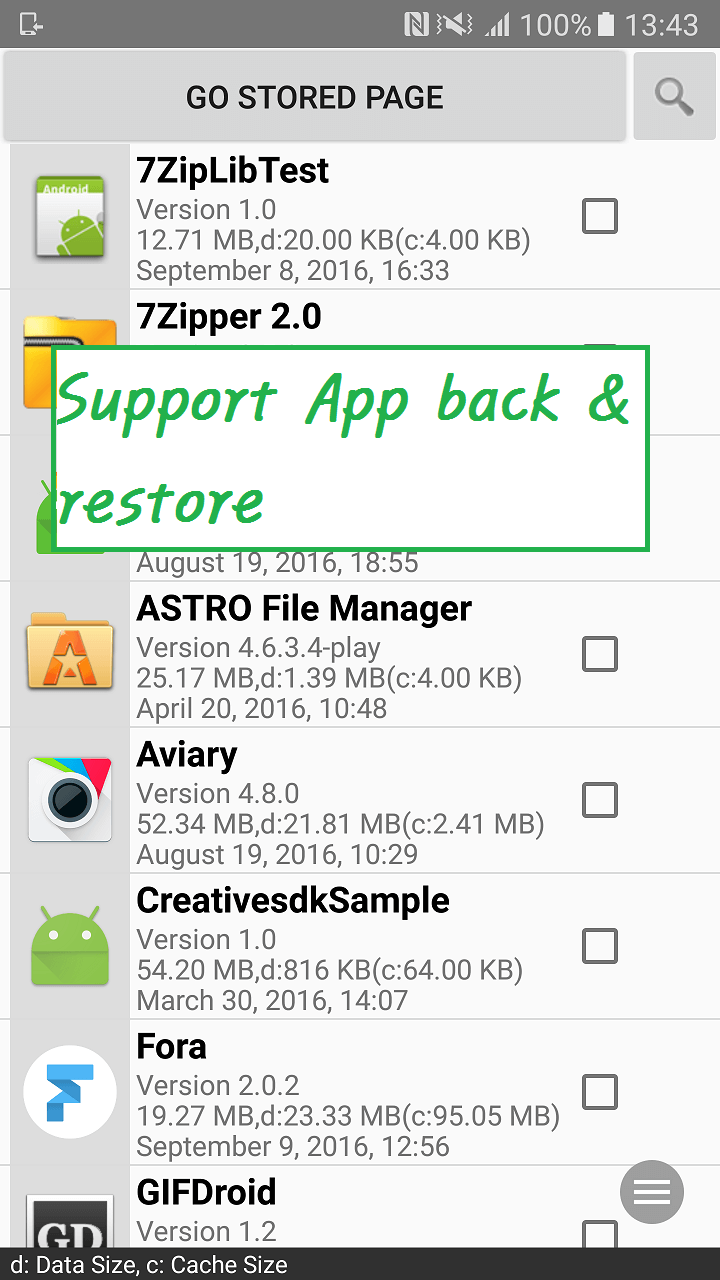Check the ASTRO File Manager checkbox

[x=600, y=654]
